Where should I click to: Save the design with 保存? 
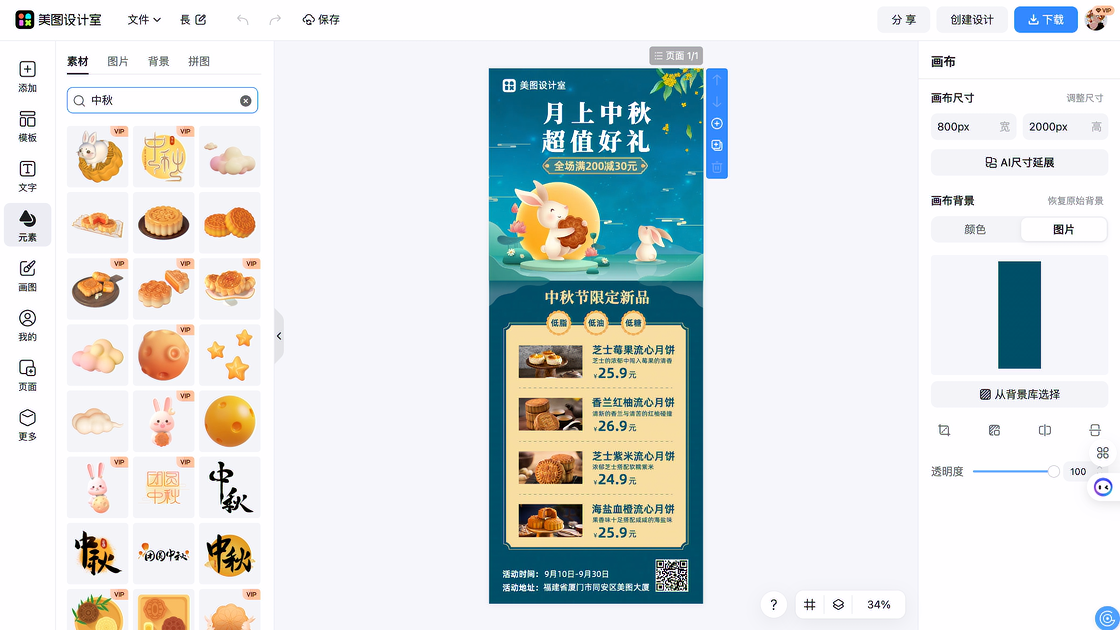click(x=321, y=20)
